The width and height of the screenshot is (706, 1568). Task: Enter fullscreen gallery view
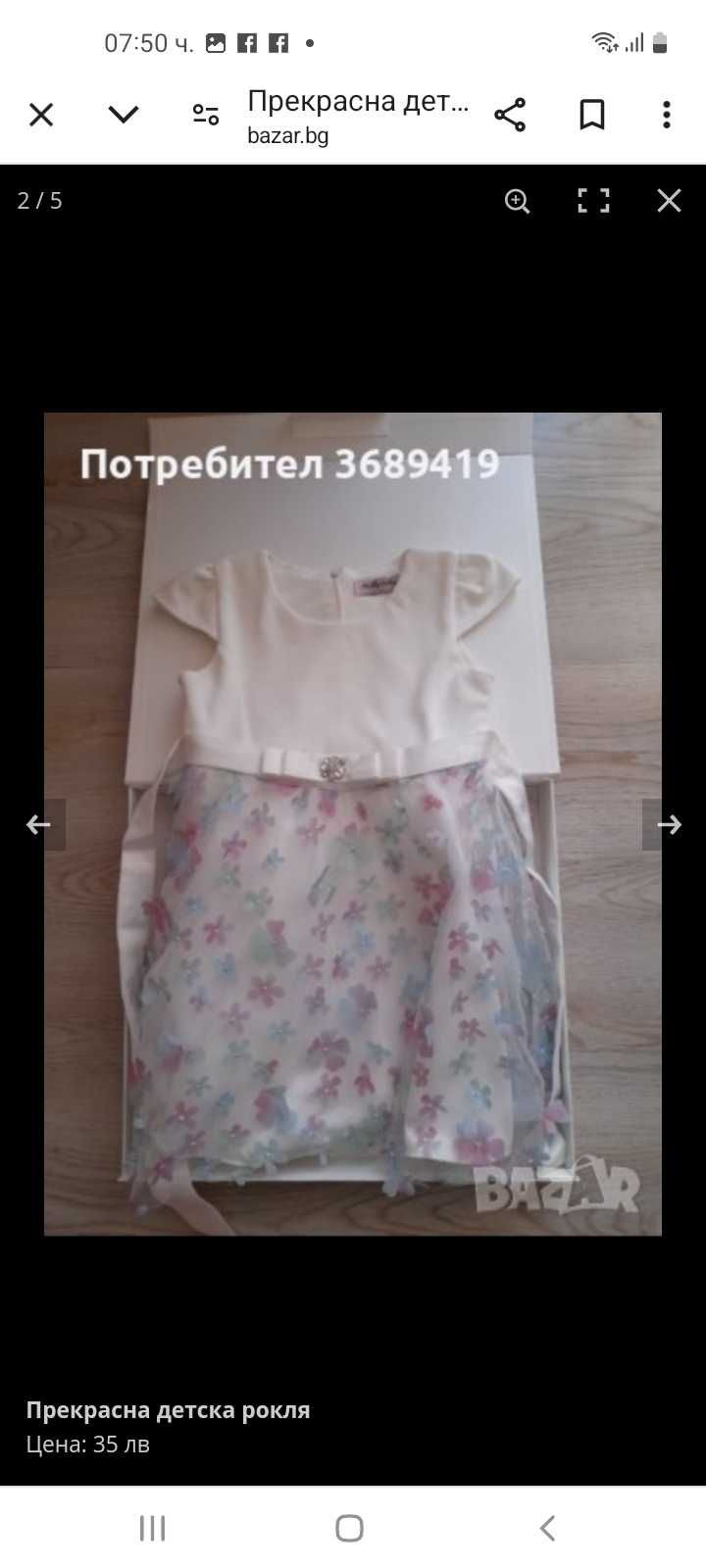tap(593, 201)
